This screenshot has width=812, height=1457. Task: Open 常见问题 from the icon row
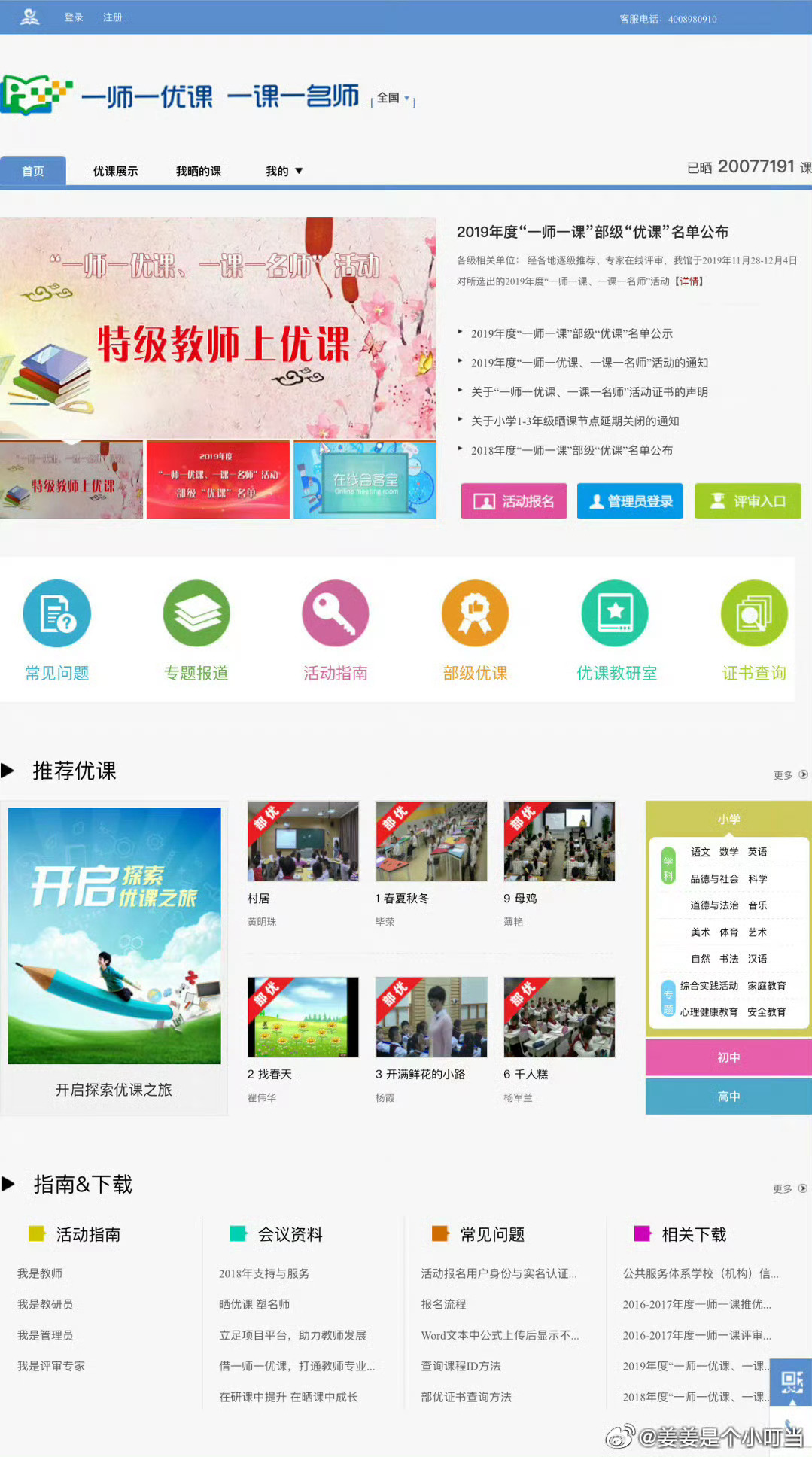coord(57,631)
